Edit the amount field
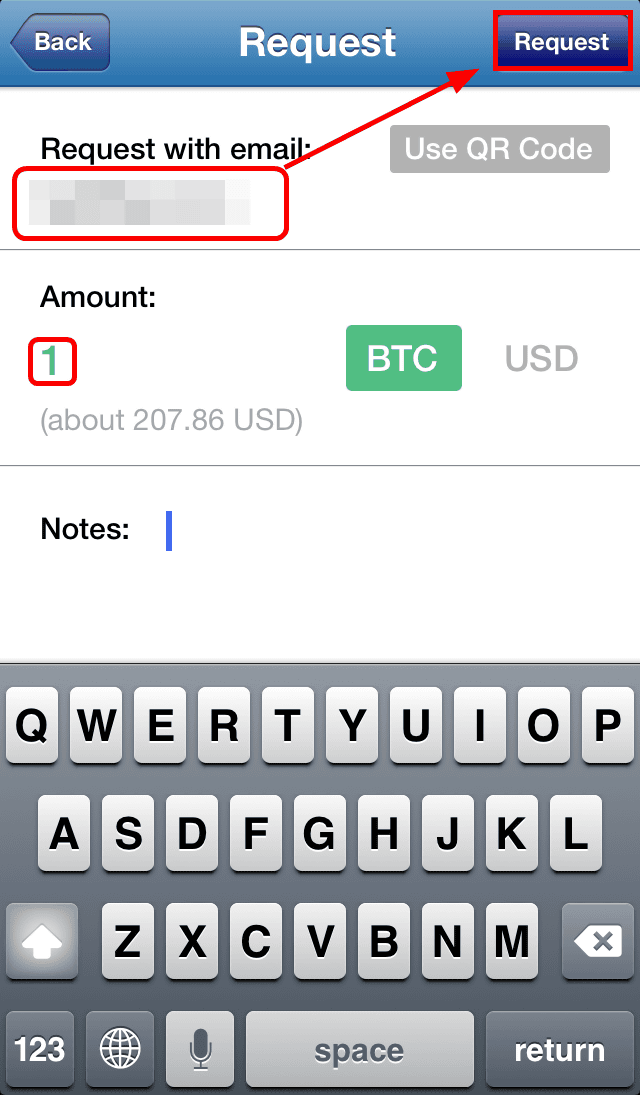Screen dimensions: 640x1095 coord(52,361)
